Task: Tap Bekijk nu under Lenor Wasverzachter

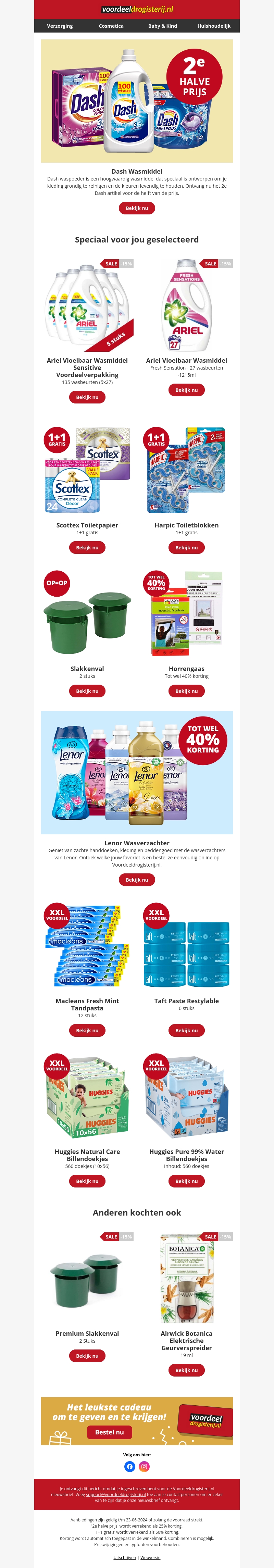Action: (136, 880)
